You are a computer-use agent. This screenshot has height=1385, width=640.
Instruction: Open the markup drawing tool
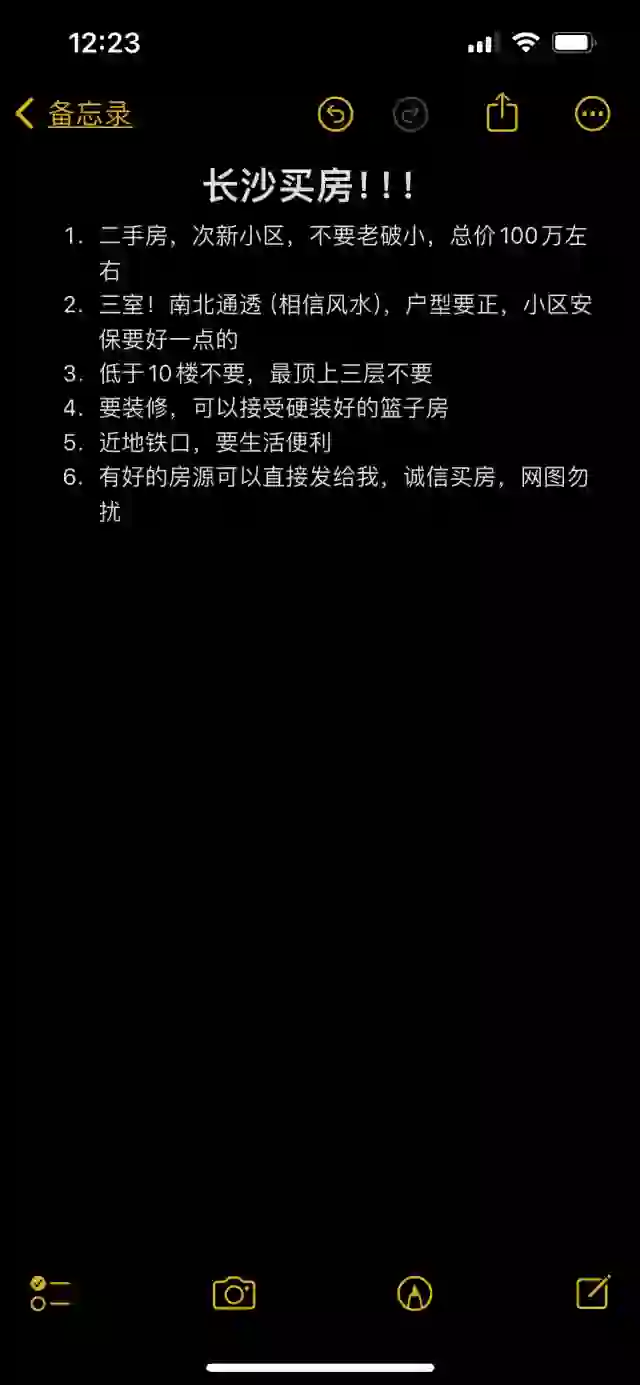[414, 1293]
